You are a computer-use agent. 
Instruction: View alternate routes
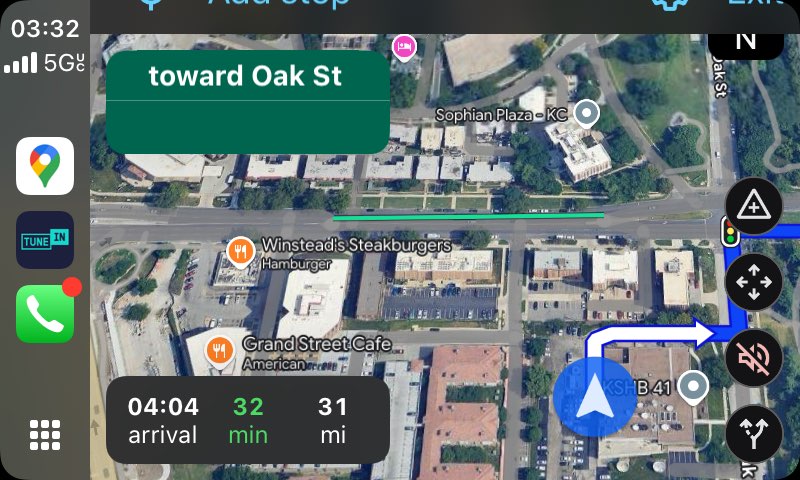(753, 432)
